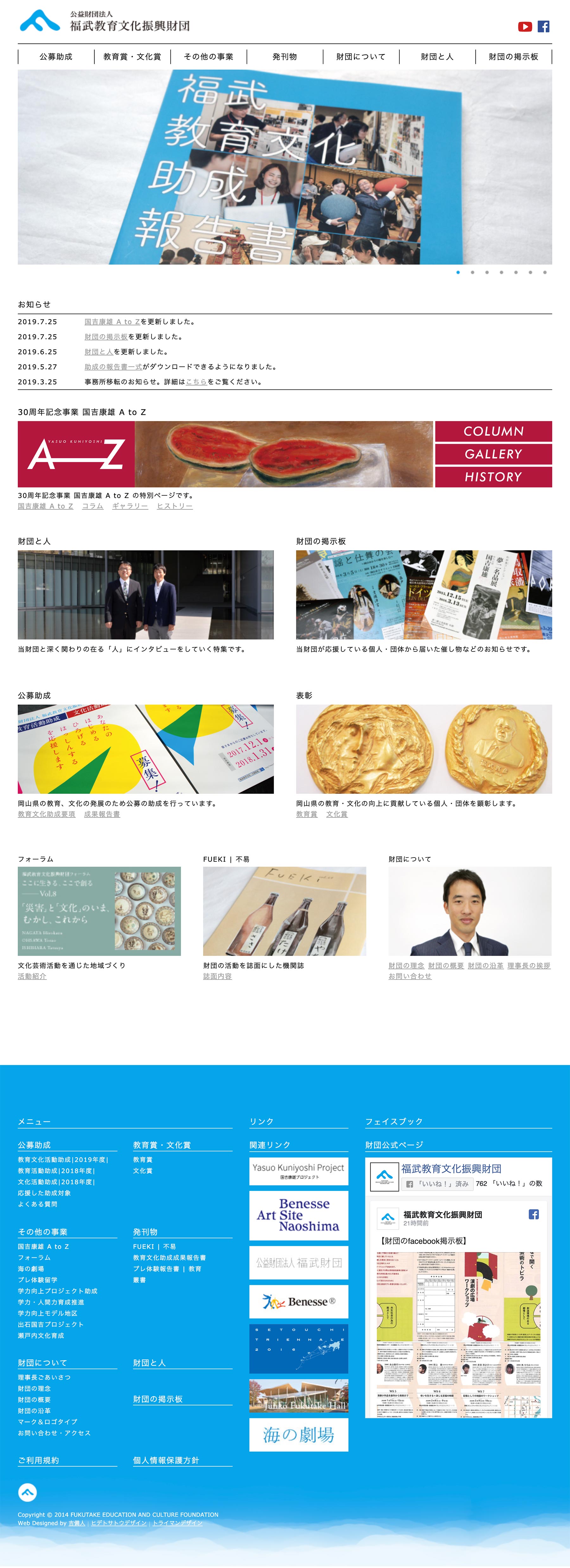This screenshot has width=570, height=1568.
Task: Open the 財団と人 interview photo
Action: pyautogui.click(x=145, y=595)
